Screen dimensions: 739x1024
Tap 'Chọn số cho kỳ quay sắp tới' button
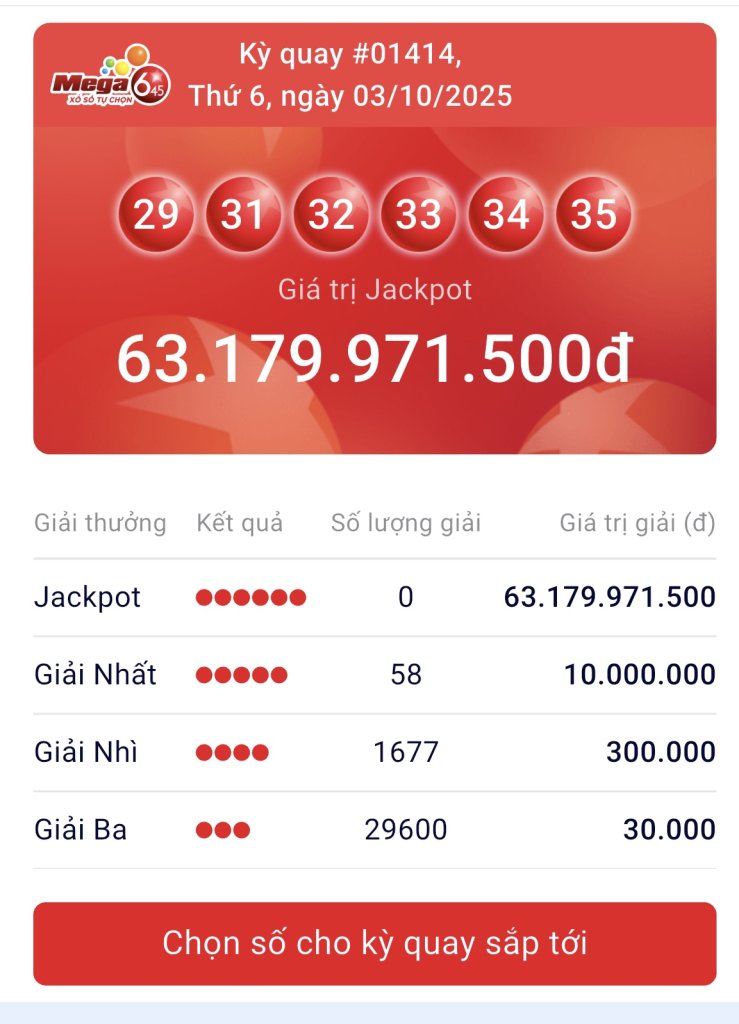pos(374,943)
